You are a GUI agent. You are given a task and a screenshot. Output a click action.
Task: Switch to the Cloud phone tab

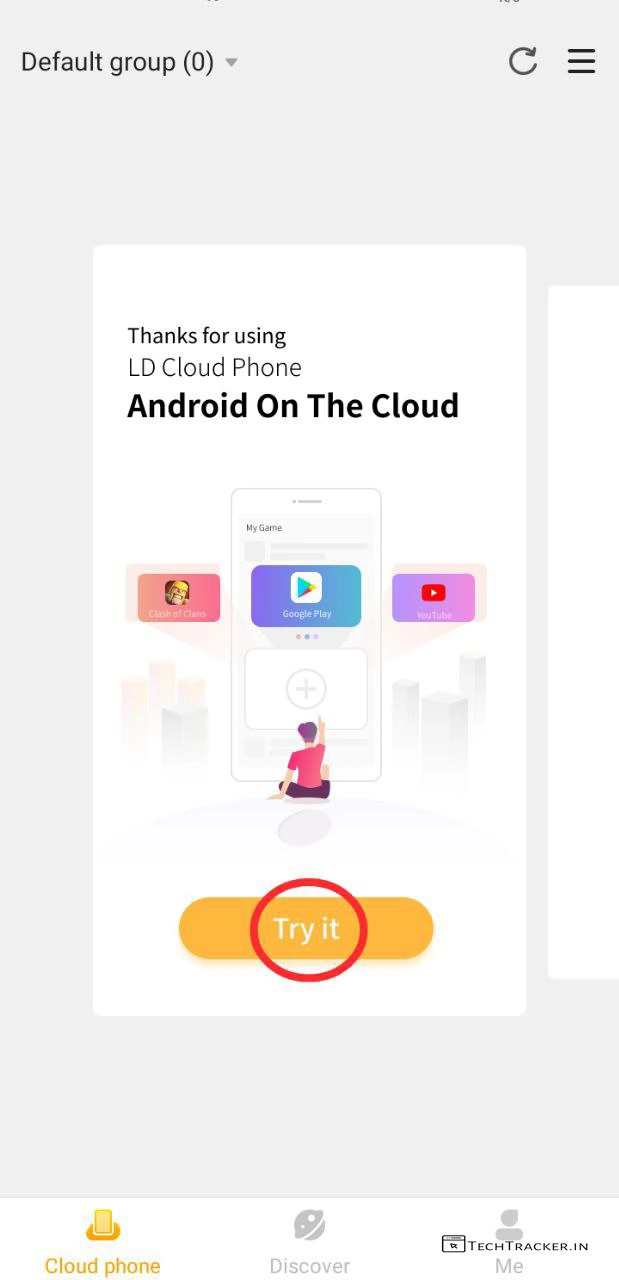click(103, 1242)
